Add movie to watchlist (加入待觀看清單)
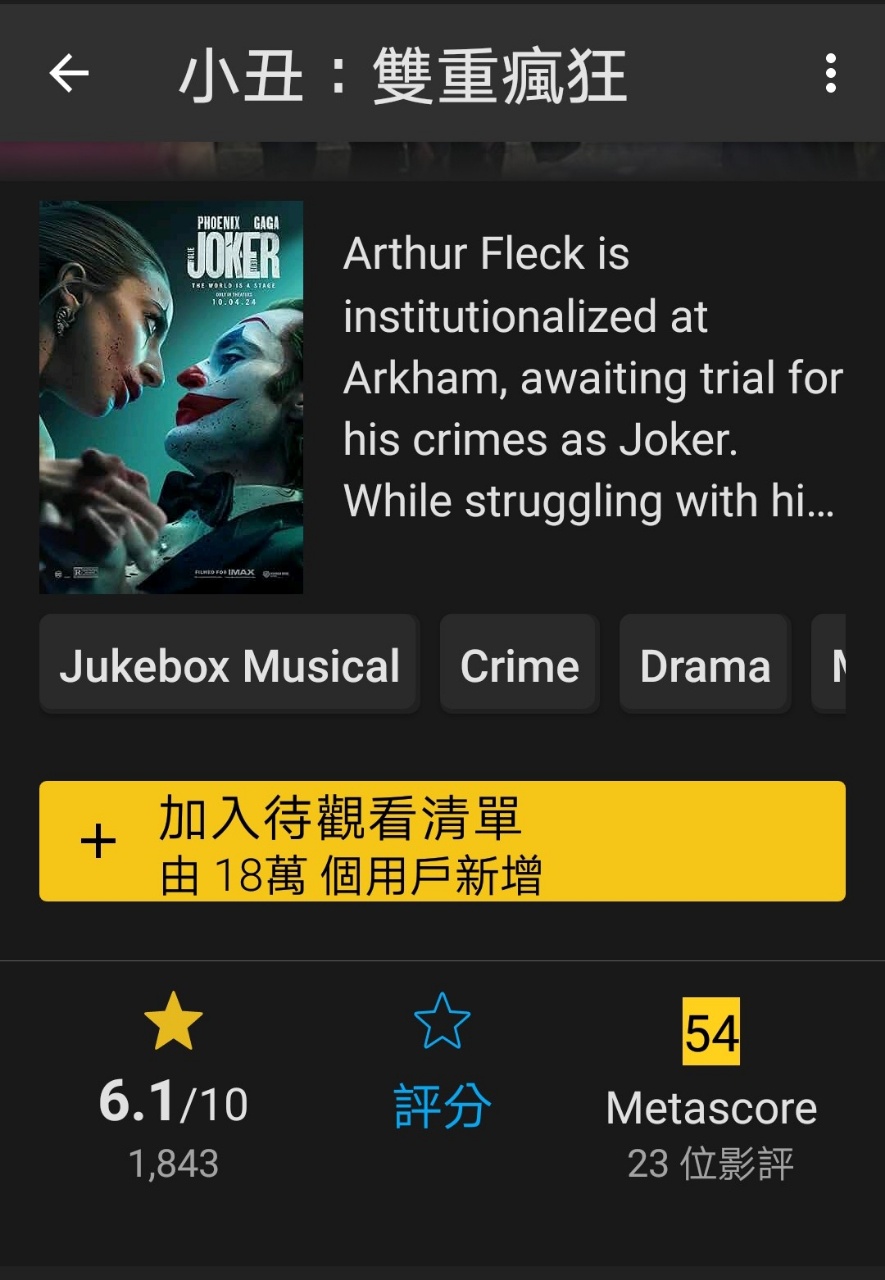The height and width of the screenshot is (1280, 885). (x=442, y=841)
